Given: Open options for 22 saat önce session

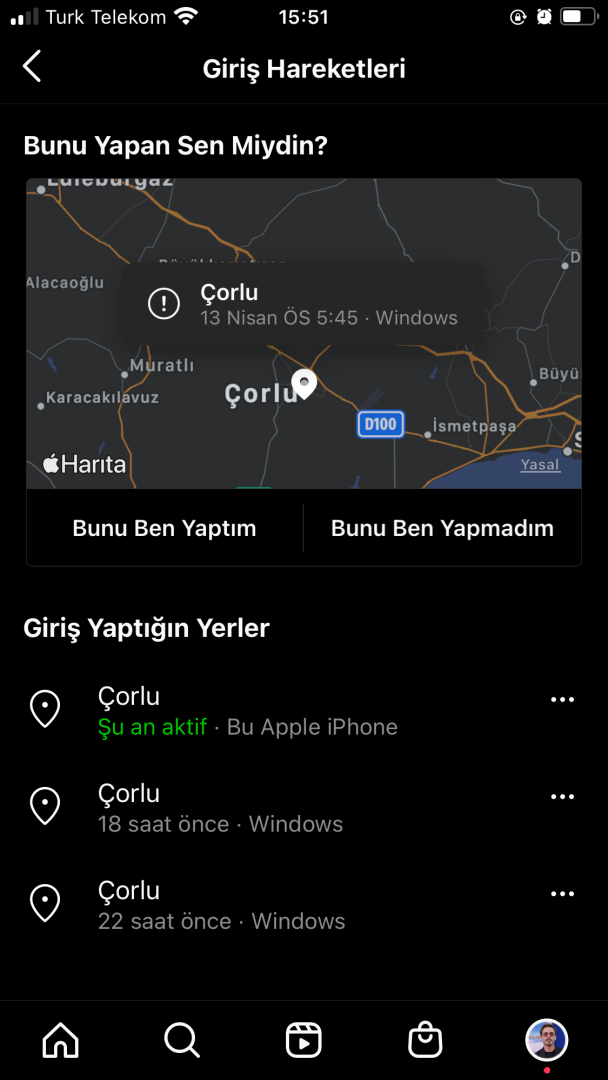Looking at the screenshot, I should [x=562, y=894].
